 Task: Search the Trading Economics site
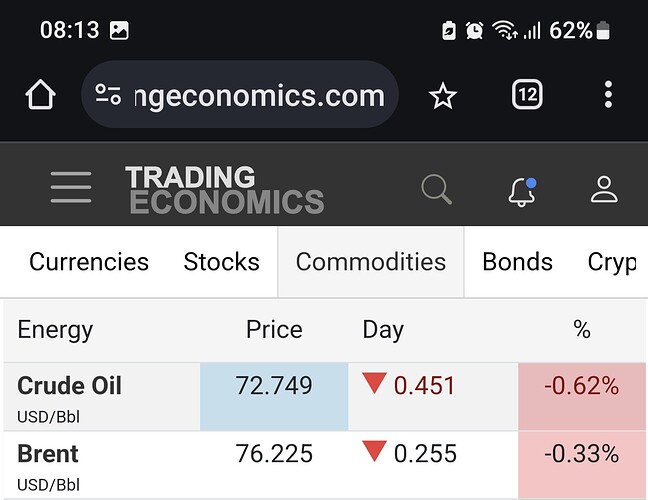pos(436,188)
